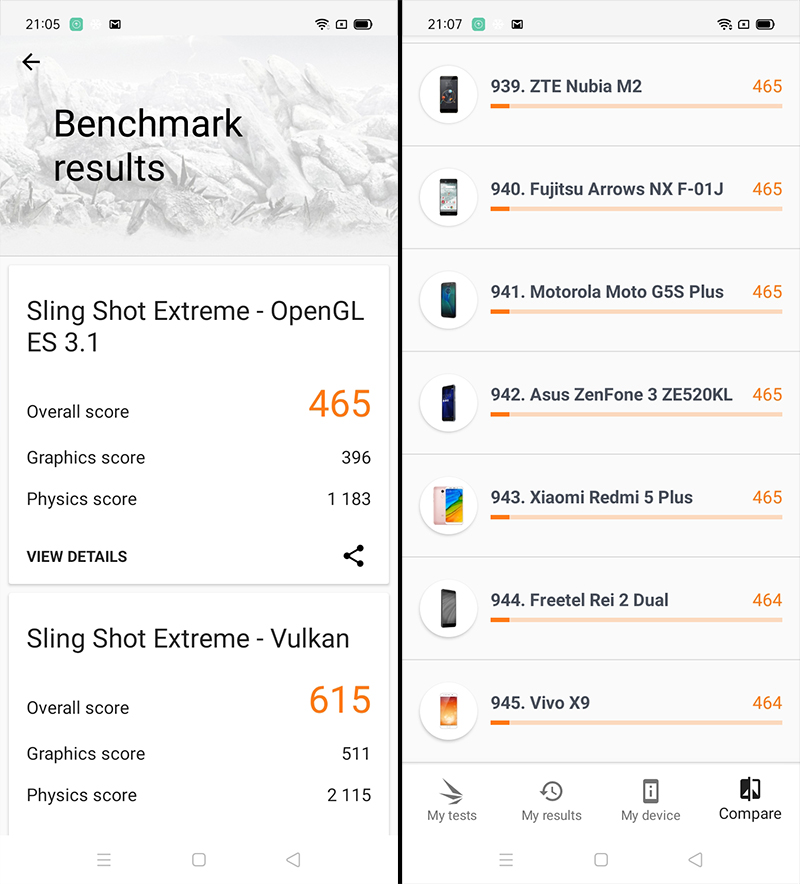Tap the Asus ZenFone 3 ZE520KL thumbnail
Image resolution: width=800 pixels, height=884 pixels.
pos(448,402)
